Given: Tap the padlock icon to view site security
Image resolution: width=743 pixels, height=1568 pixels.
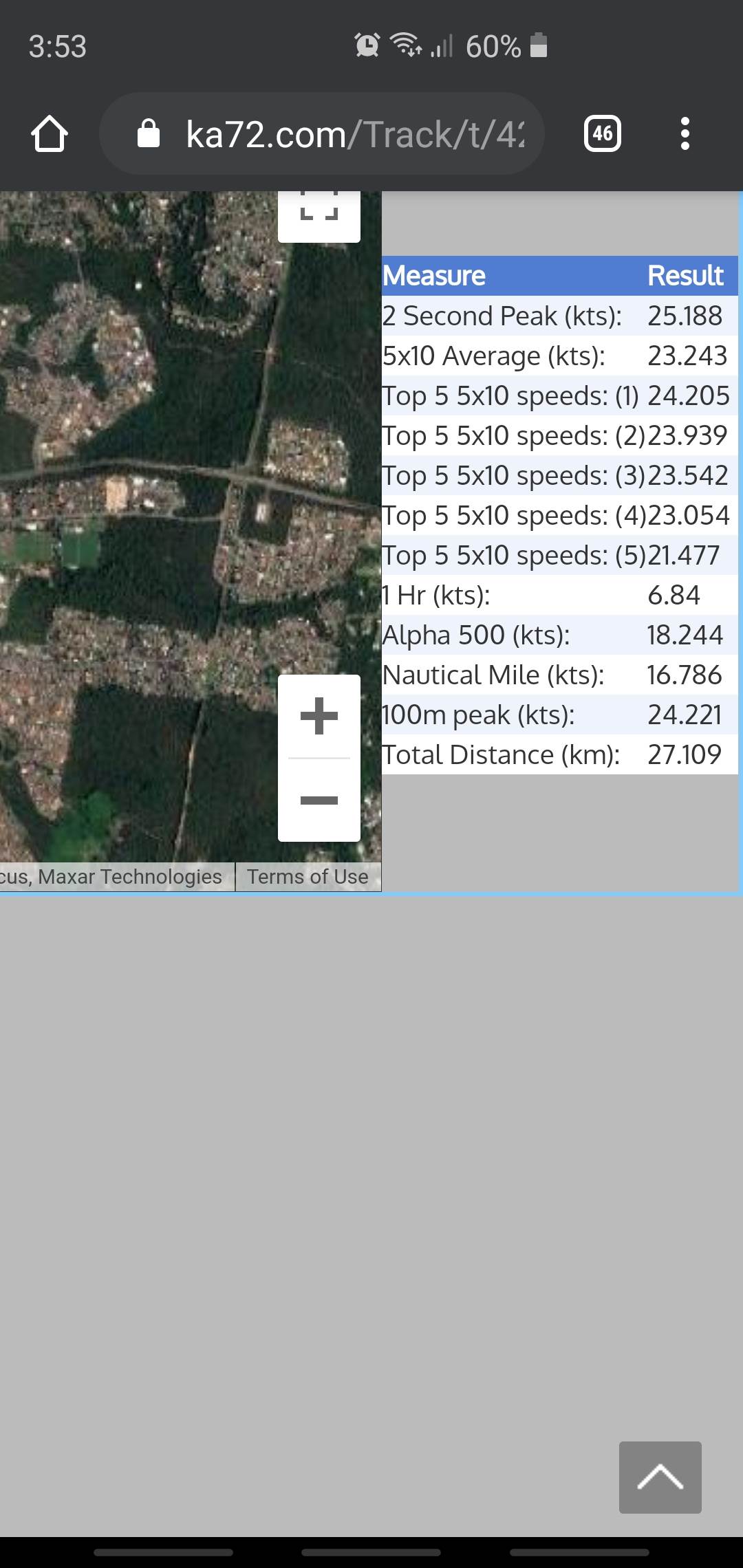Looking at the screenshot, I should coord(148,134).
